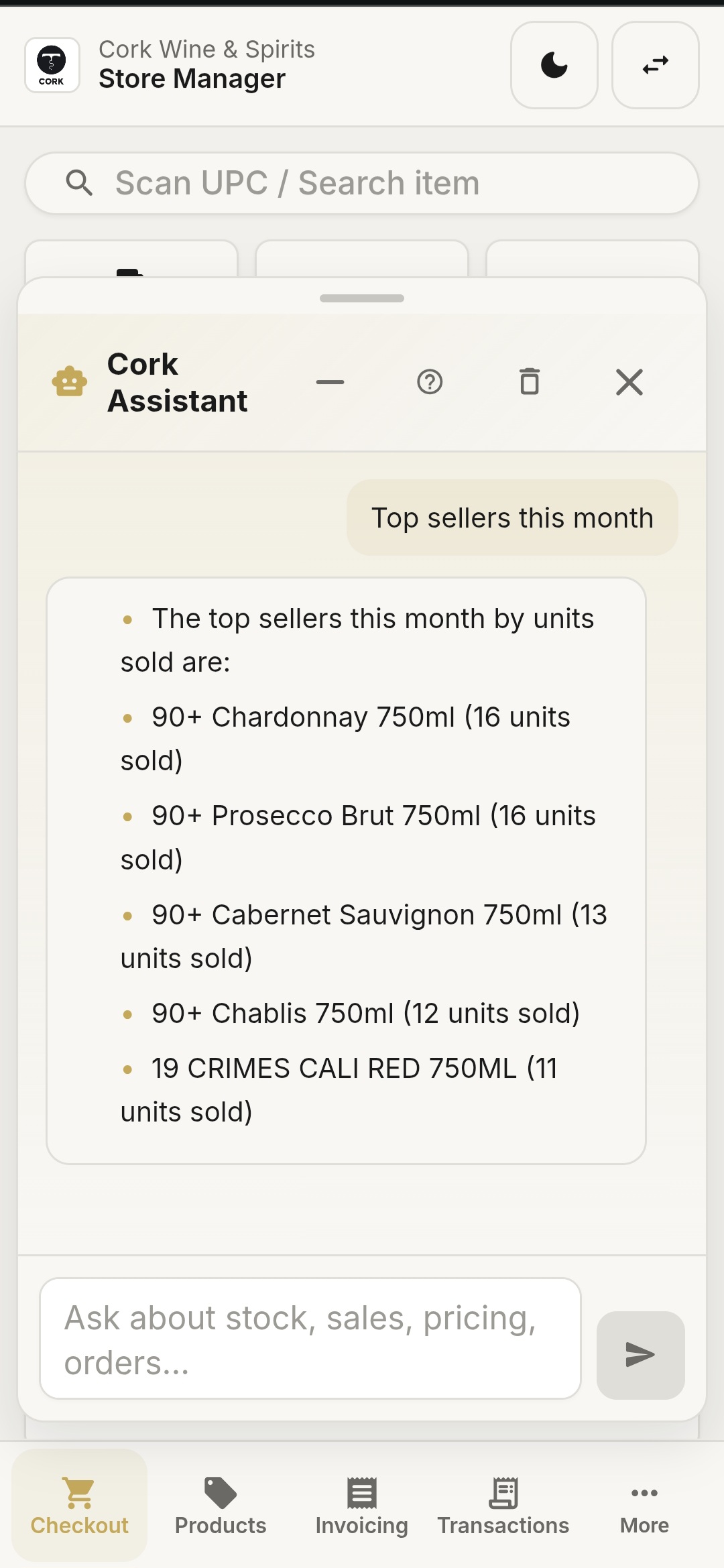
Task: Tap the search magnifier icon
Action: [80, 182]
